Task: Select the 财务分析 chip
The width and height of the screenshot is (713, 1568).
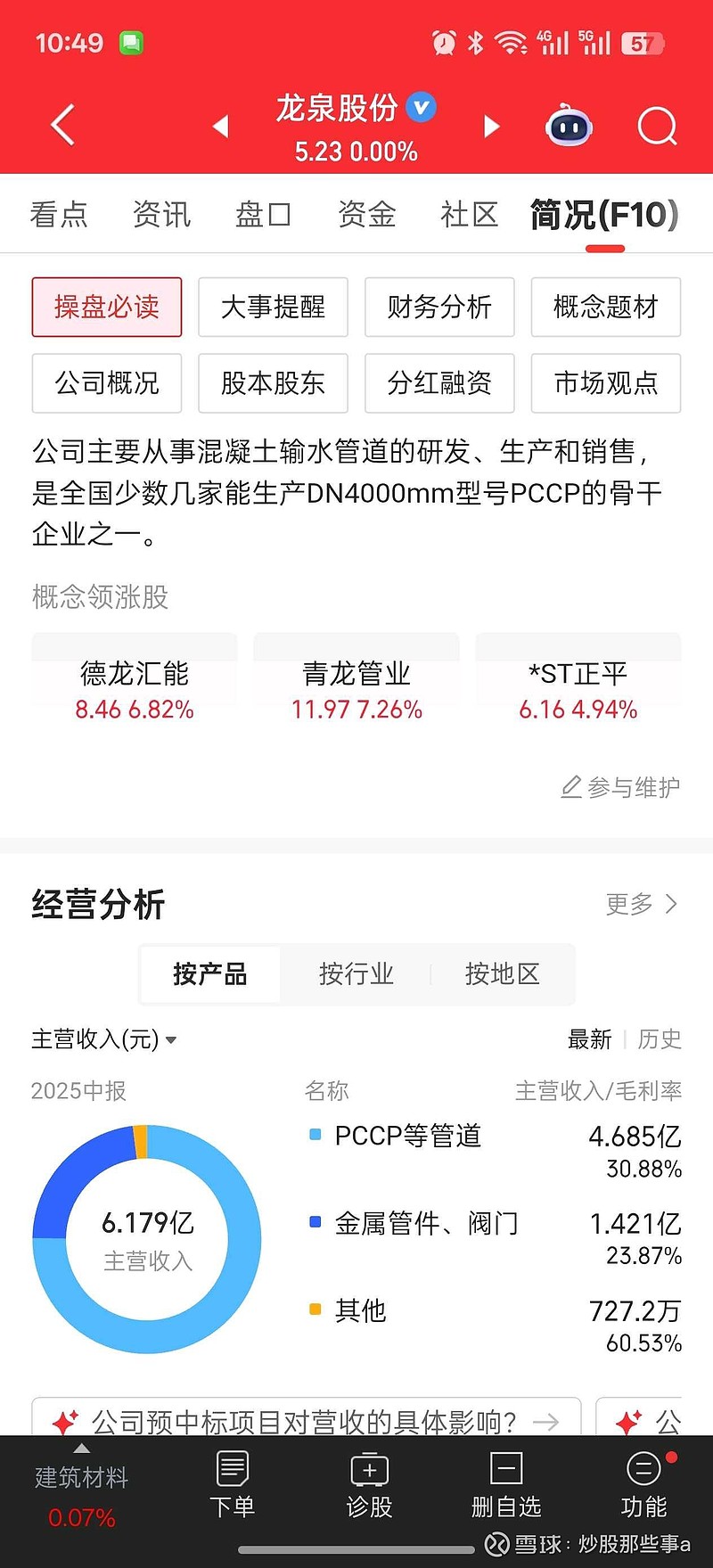Action: pyautogui.click(x=439, y=307)
